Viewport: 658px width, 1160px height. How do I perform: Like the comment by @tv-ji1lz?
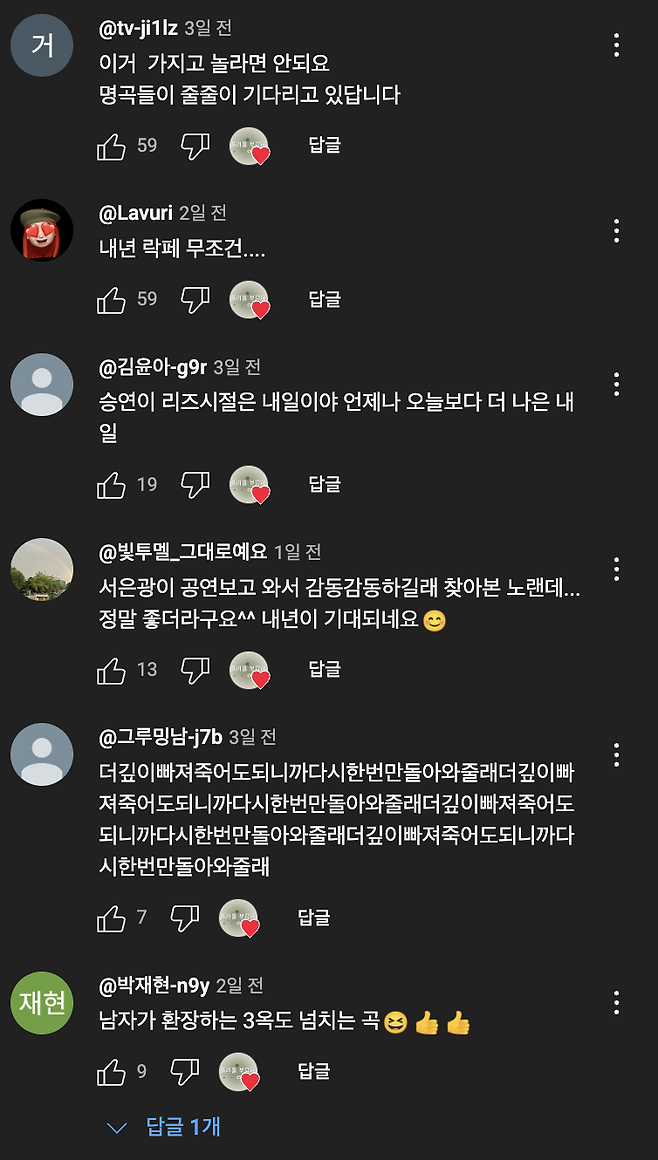[111, 146]
